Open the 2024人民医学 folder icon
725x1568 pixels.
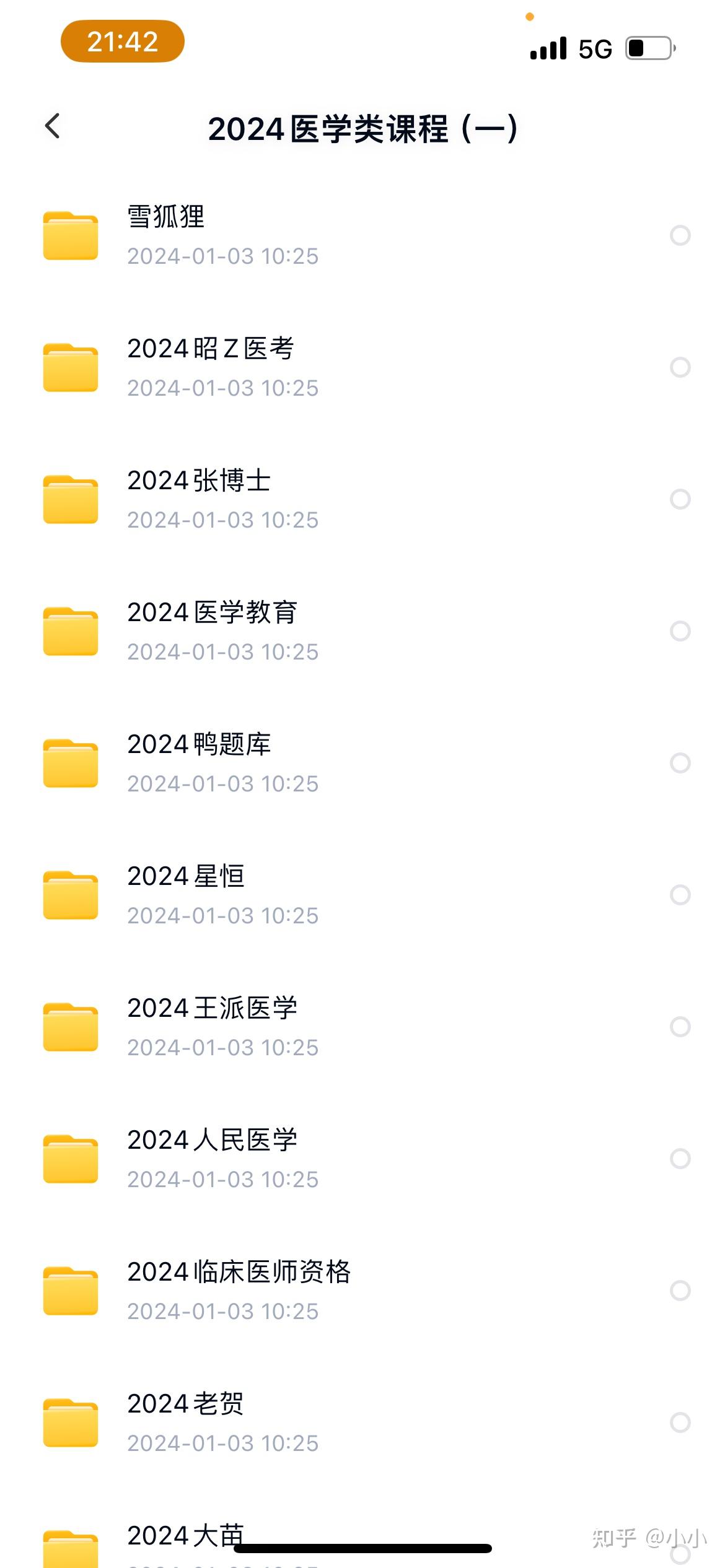click(x=71, y=1159)
